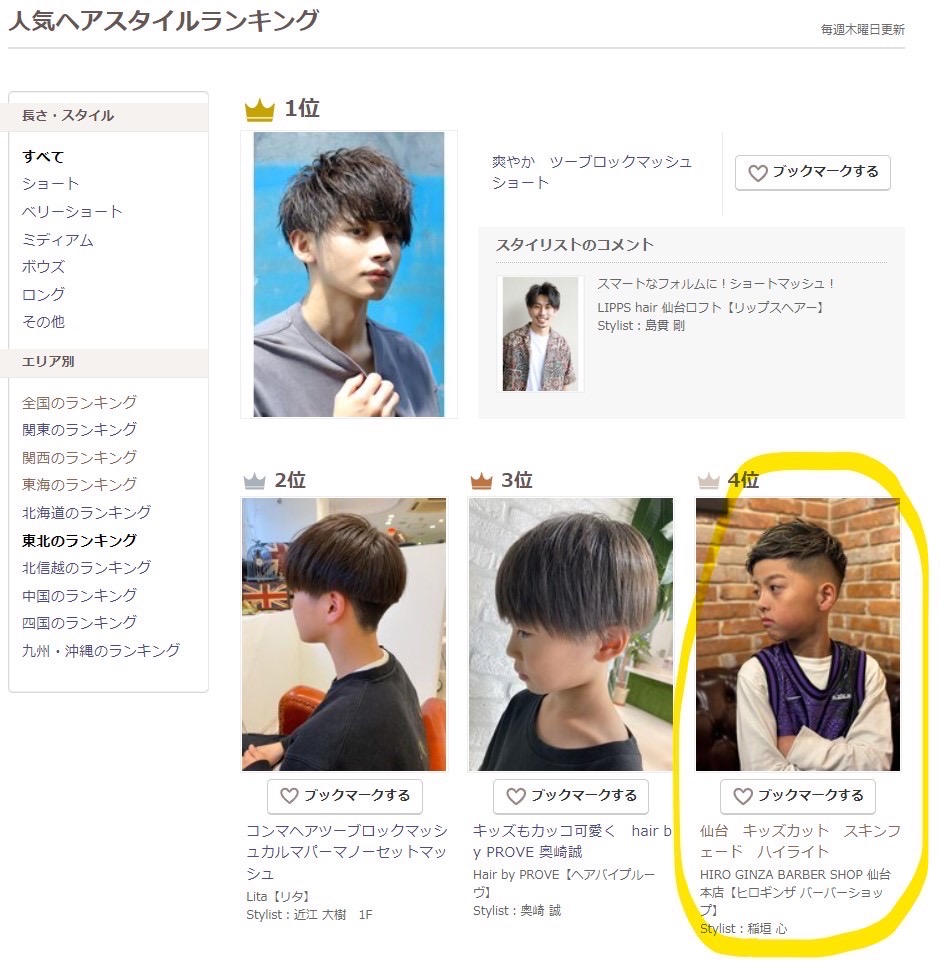
Task: Open その他 style category
Action: (x=44, y=322)
